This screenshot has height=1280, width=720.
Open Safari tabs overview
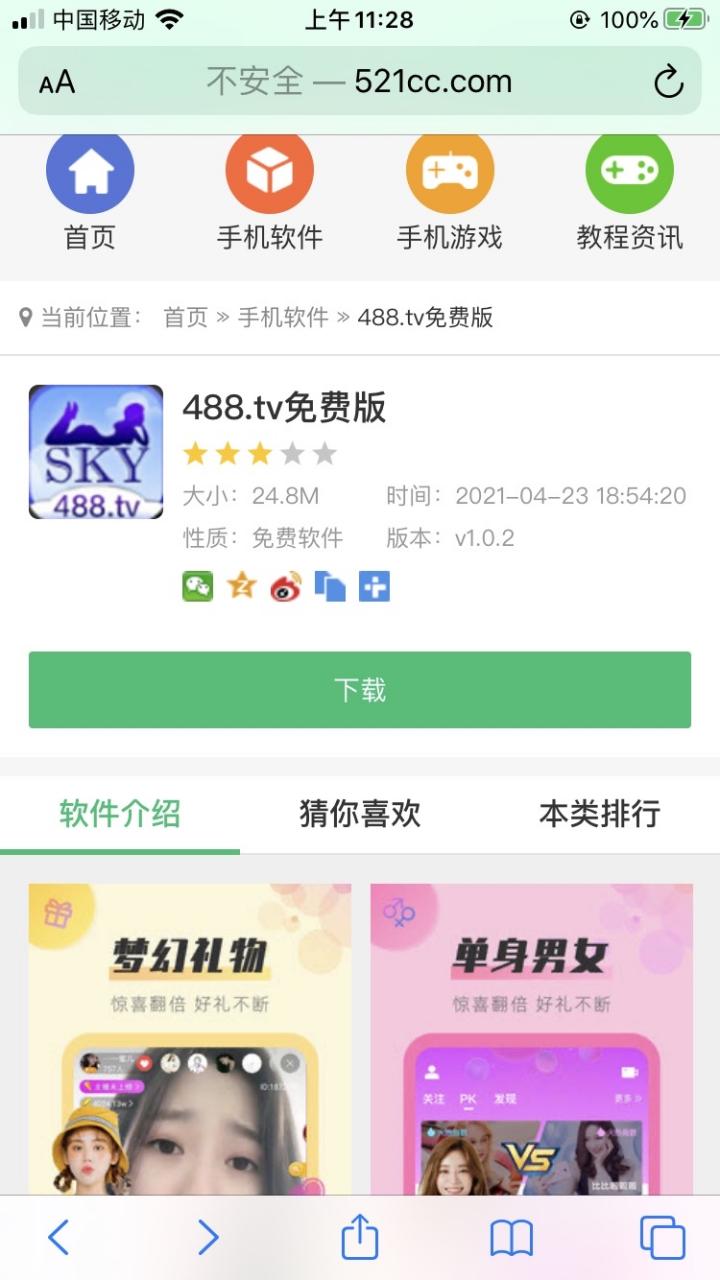coord(662,1239)
